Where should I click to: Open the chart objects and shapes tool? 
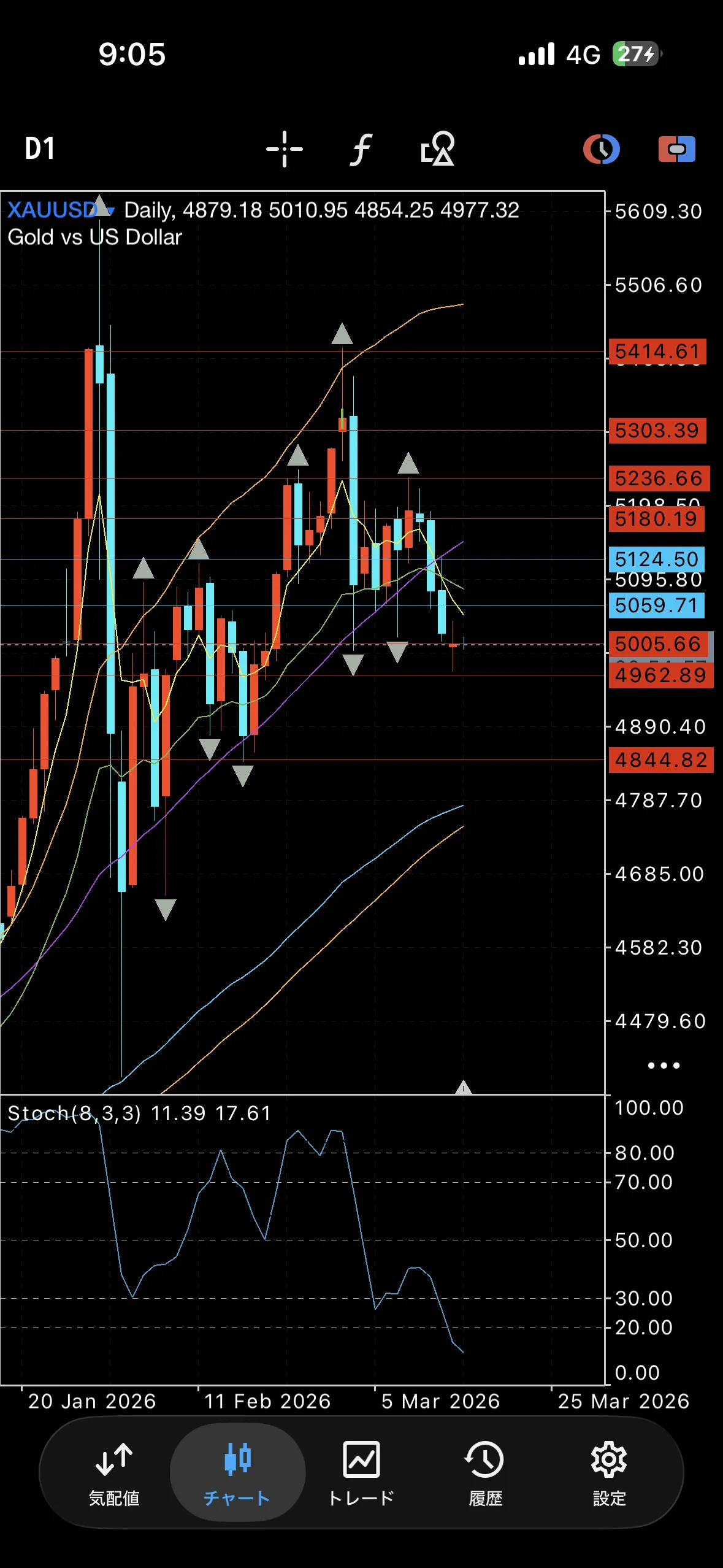click(437, 148)
